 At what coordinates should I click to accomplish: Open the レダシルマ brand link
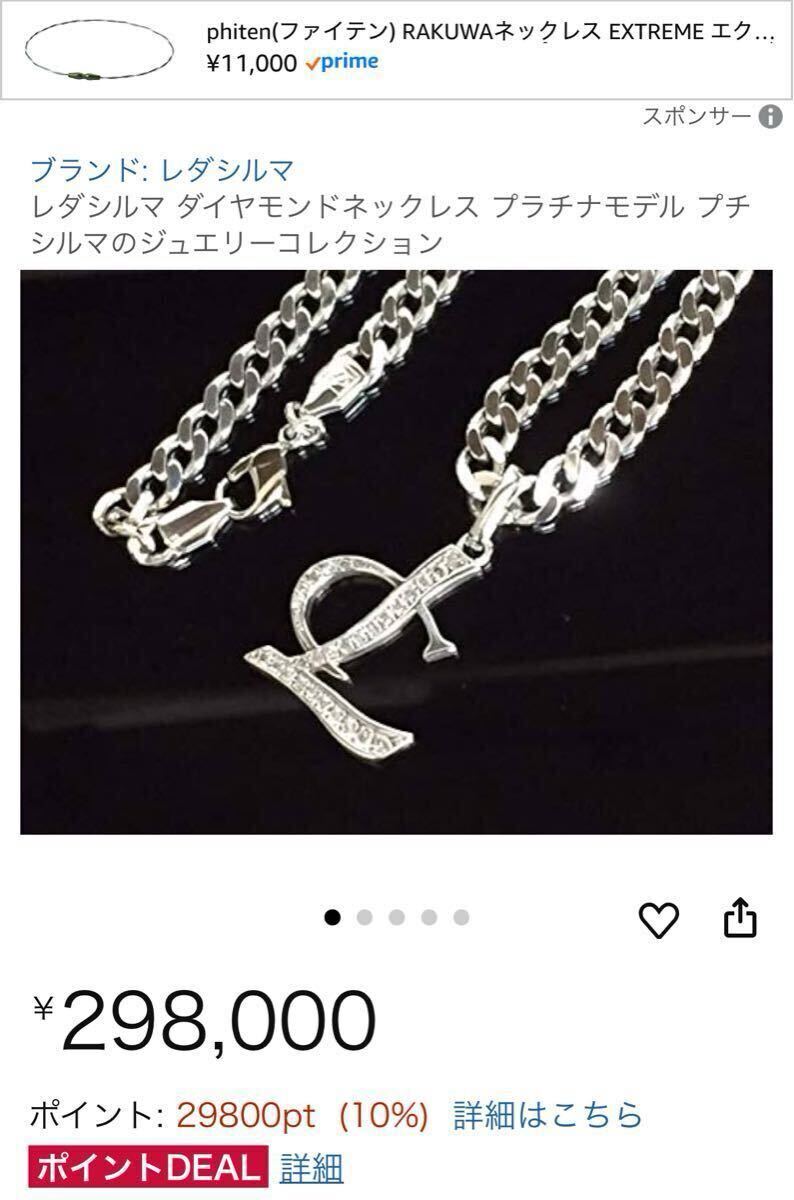tap(162, 170)
